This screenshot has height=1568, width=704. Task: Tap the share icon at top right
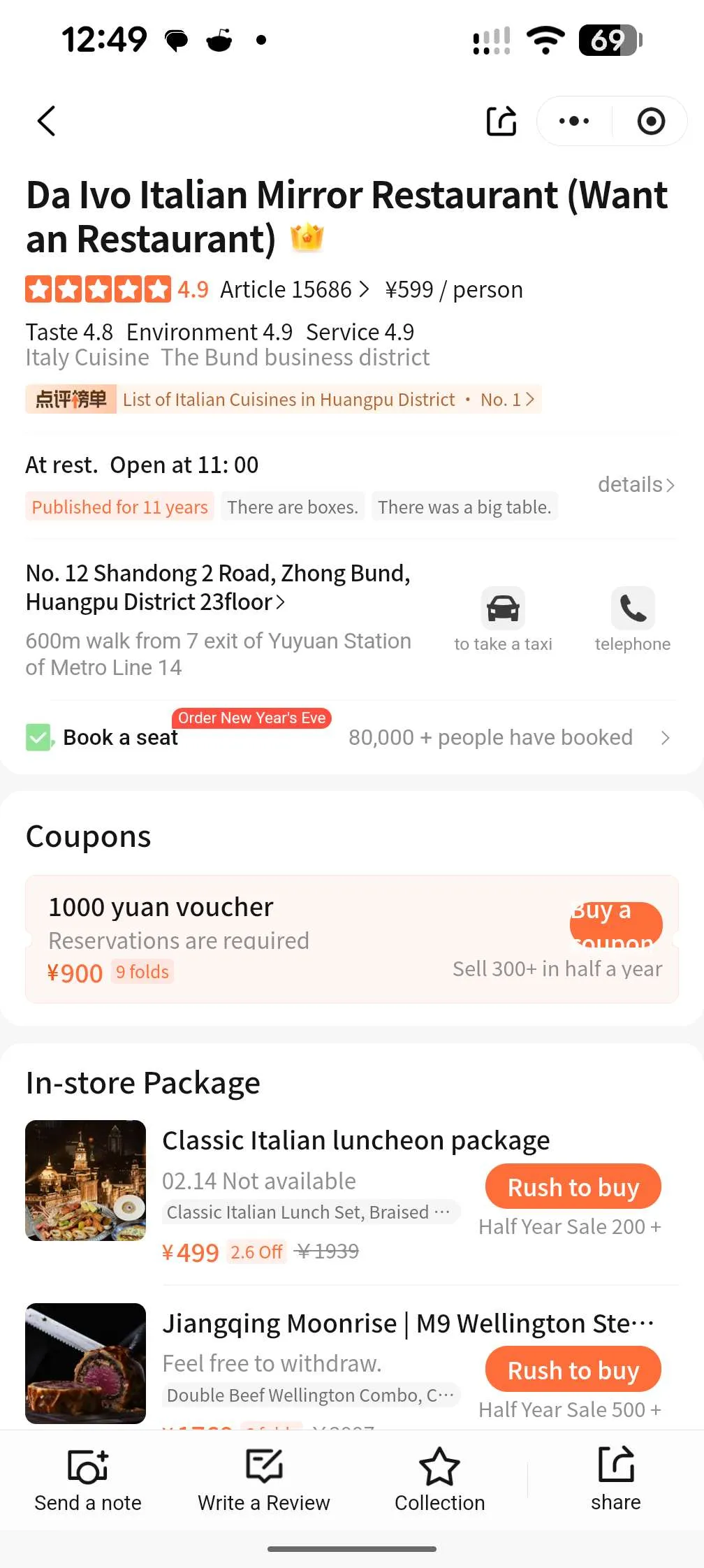501,120
